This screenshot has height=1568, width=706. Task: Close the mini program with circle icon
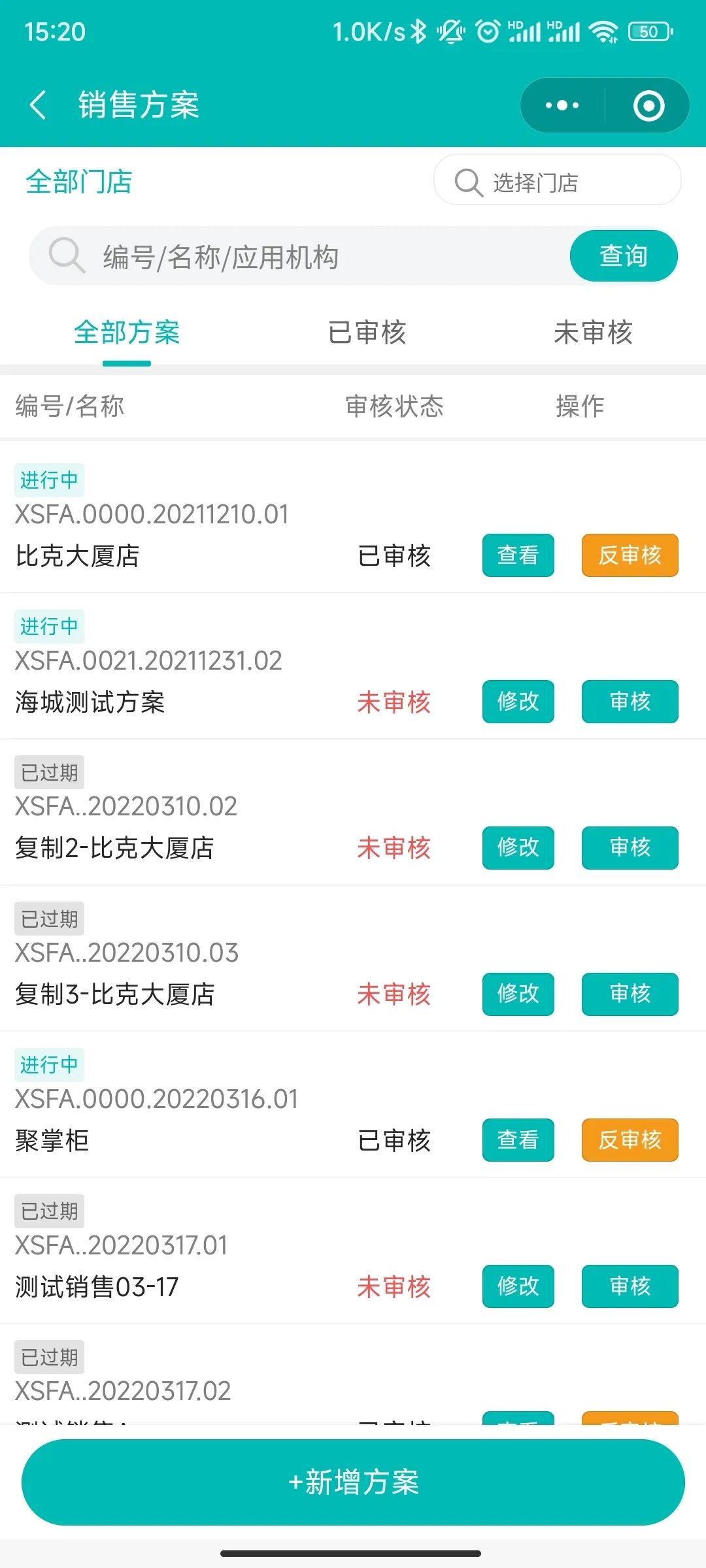tap(648, 105)
